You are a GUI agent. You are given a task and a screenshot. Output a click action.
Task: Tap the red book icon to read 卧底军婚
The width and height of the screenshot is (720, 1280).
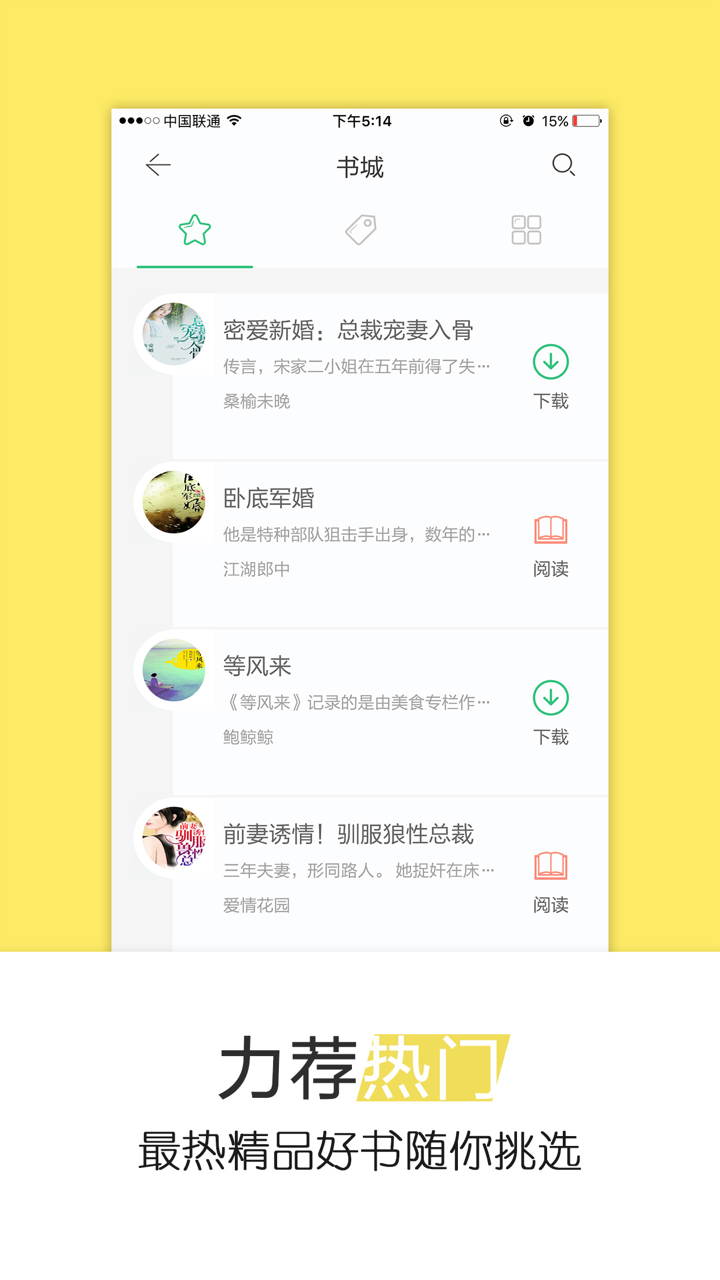tap(551, 530)
